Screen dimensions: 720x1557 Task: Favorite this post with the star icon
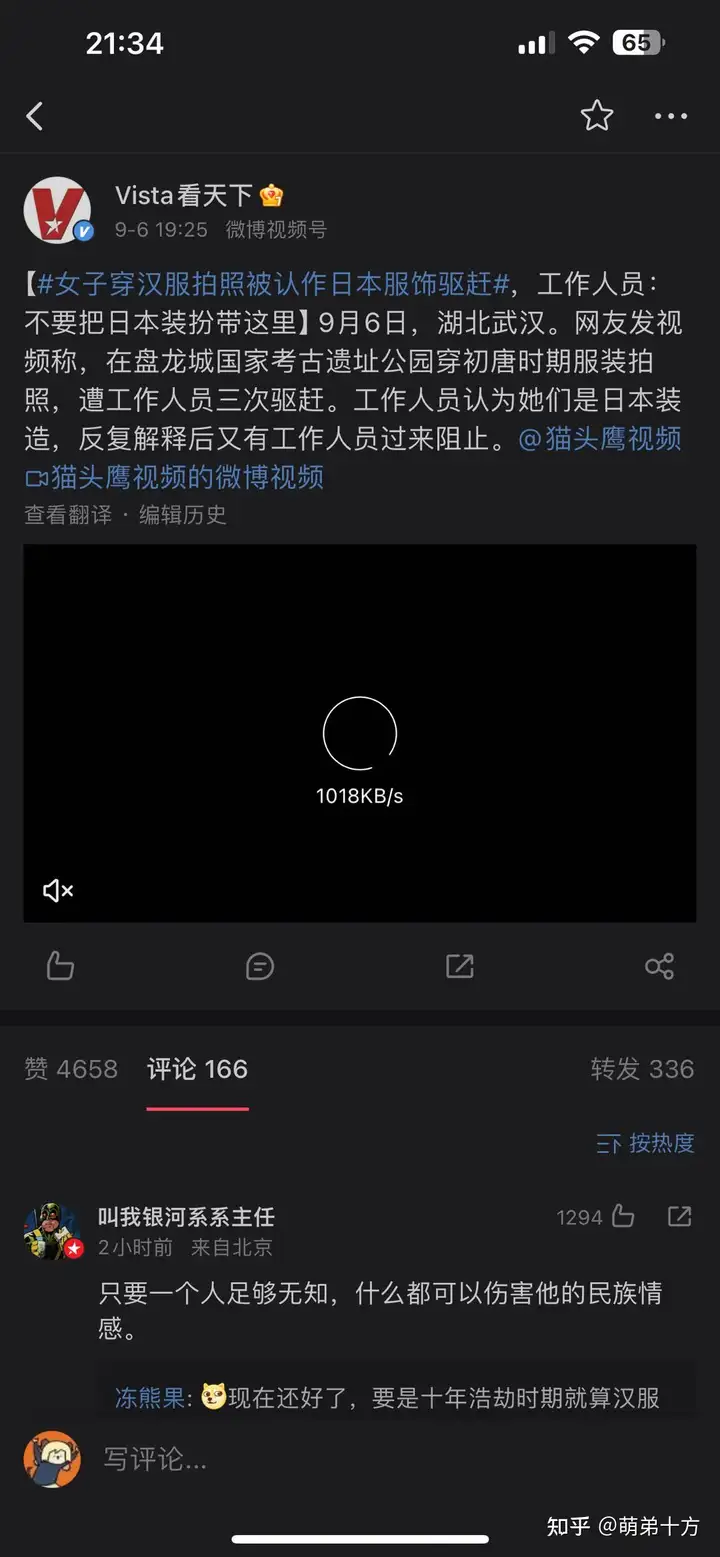[597, 116]
